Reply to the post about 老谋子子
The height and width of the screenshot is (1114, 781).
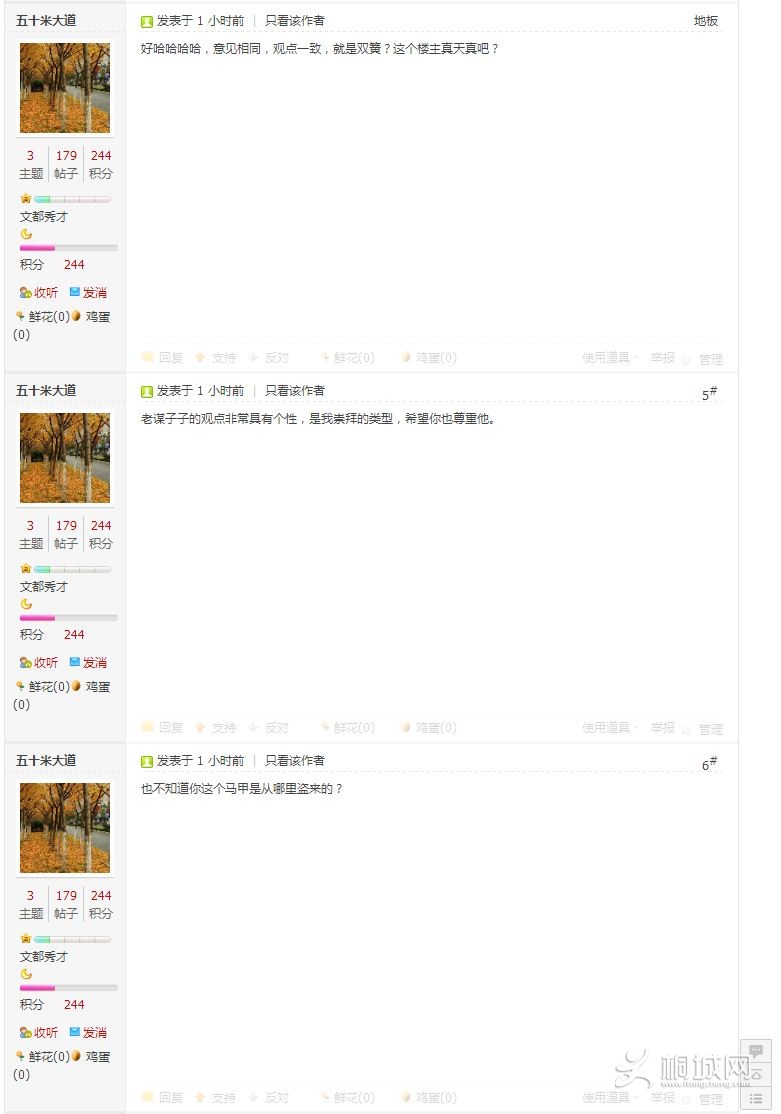163,728
